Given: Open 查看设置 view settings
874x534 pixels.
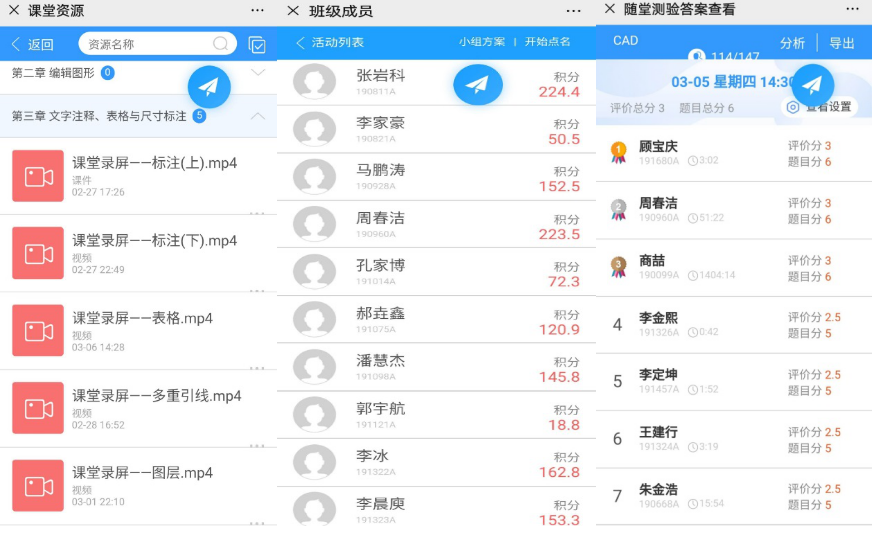Looking at the screenshot, I should [x=820, y=107].
